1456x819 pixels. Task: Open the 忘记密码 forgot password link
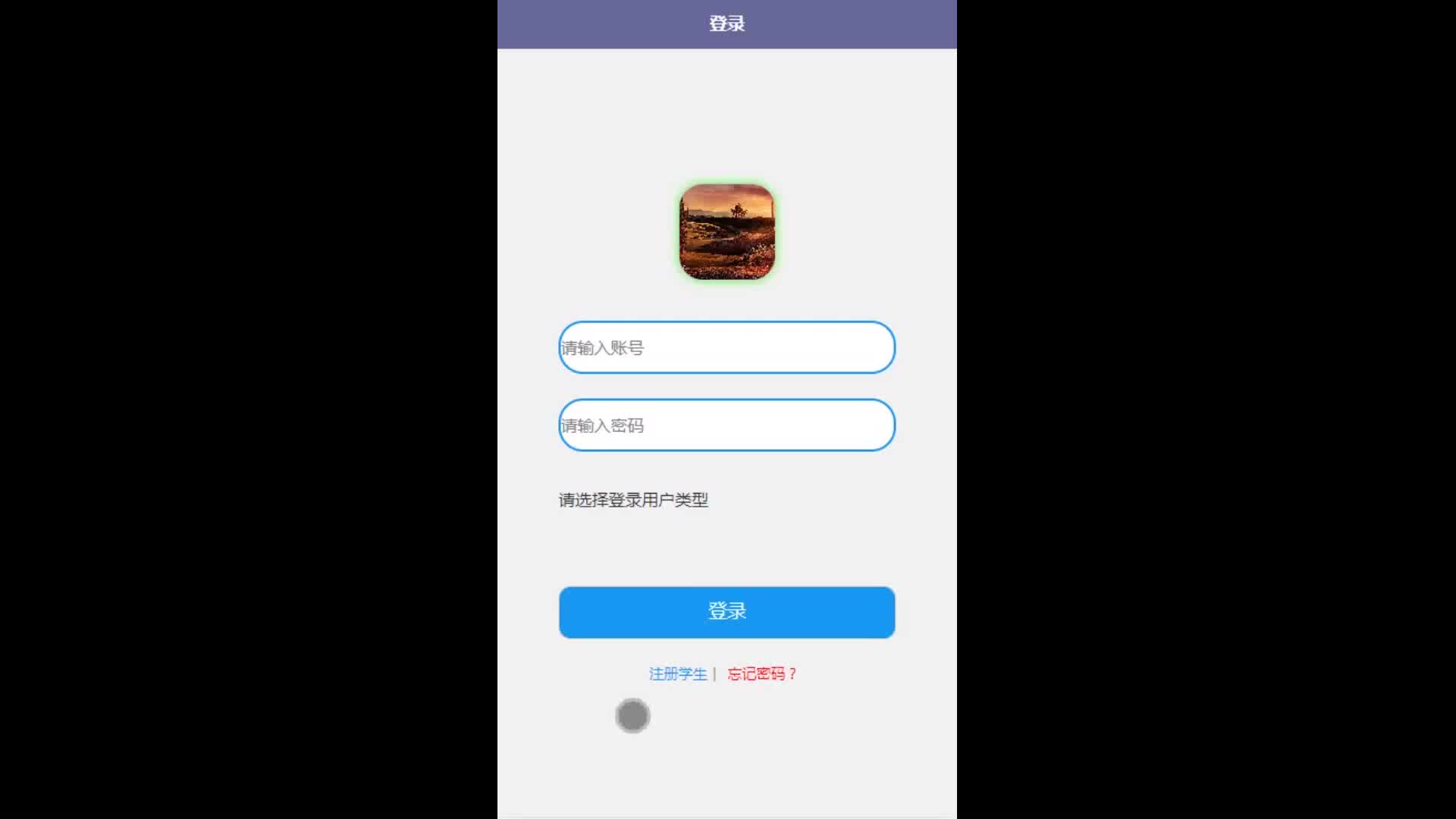pos(761,673)
